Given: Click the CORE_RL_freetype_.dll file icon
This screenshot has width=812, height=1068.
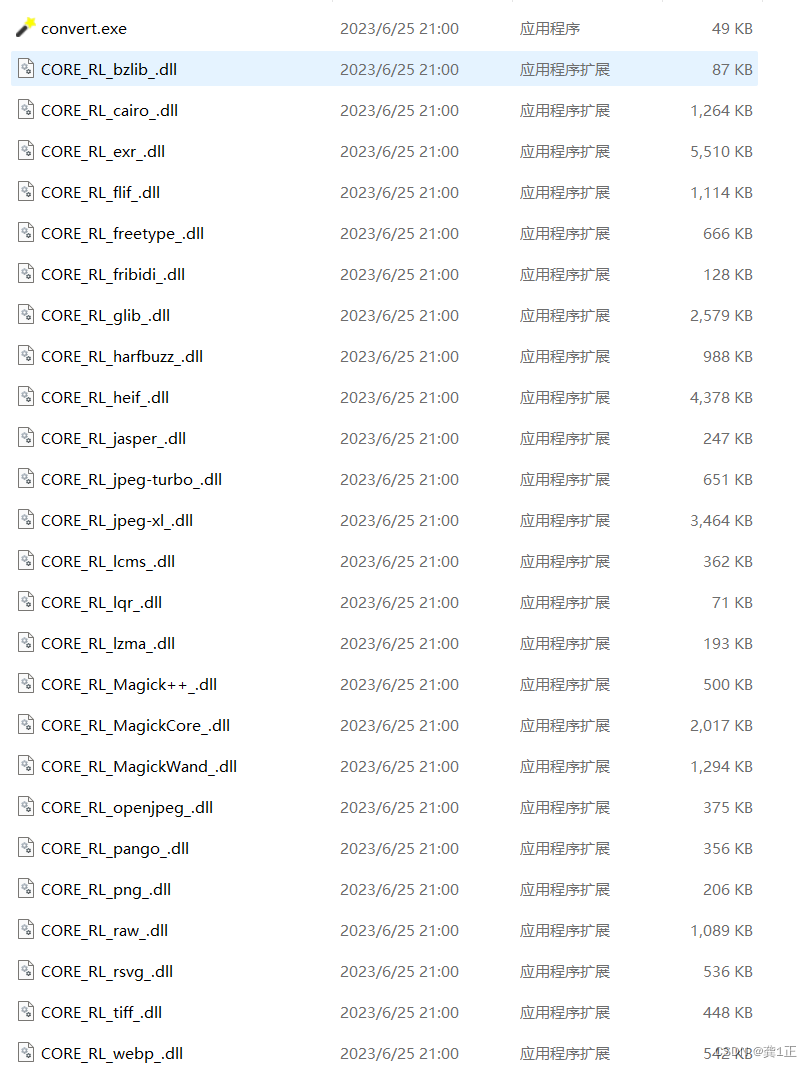Looking at the screenshot, I should pyautogui.click(x=25, y=233).
